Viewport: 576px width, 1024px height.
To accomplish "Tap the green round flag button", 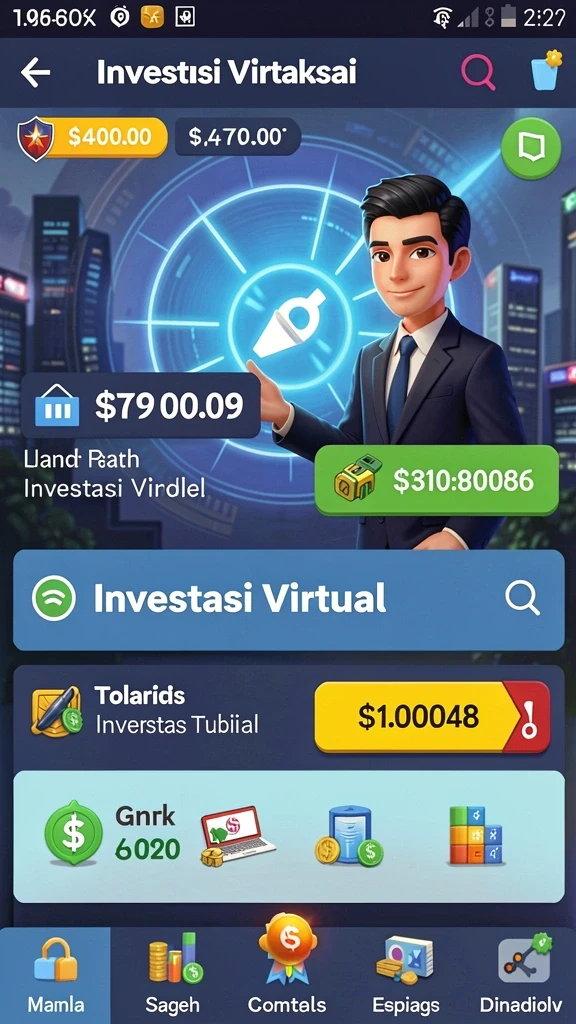I will pos(531,148).
